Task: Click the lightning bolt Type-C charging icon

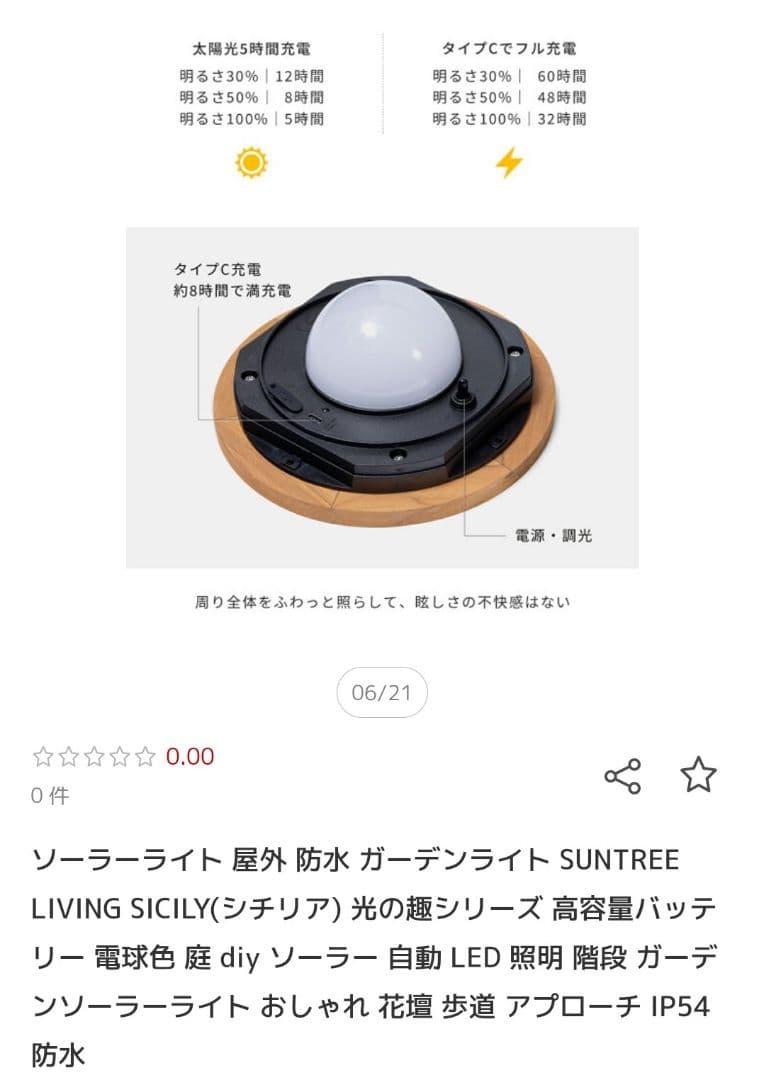Action: 510,162
